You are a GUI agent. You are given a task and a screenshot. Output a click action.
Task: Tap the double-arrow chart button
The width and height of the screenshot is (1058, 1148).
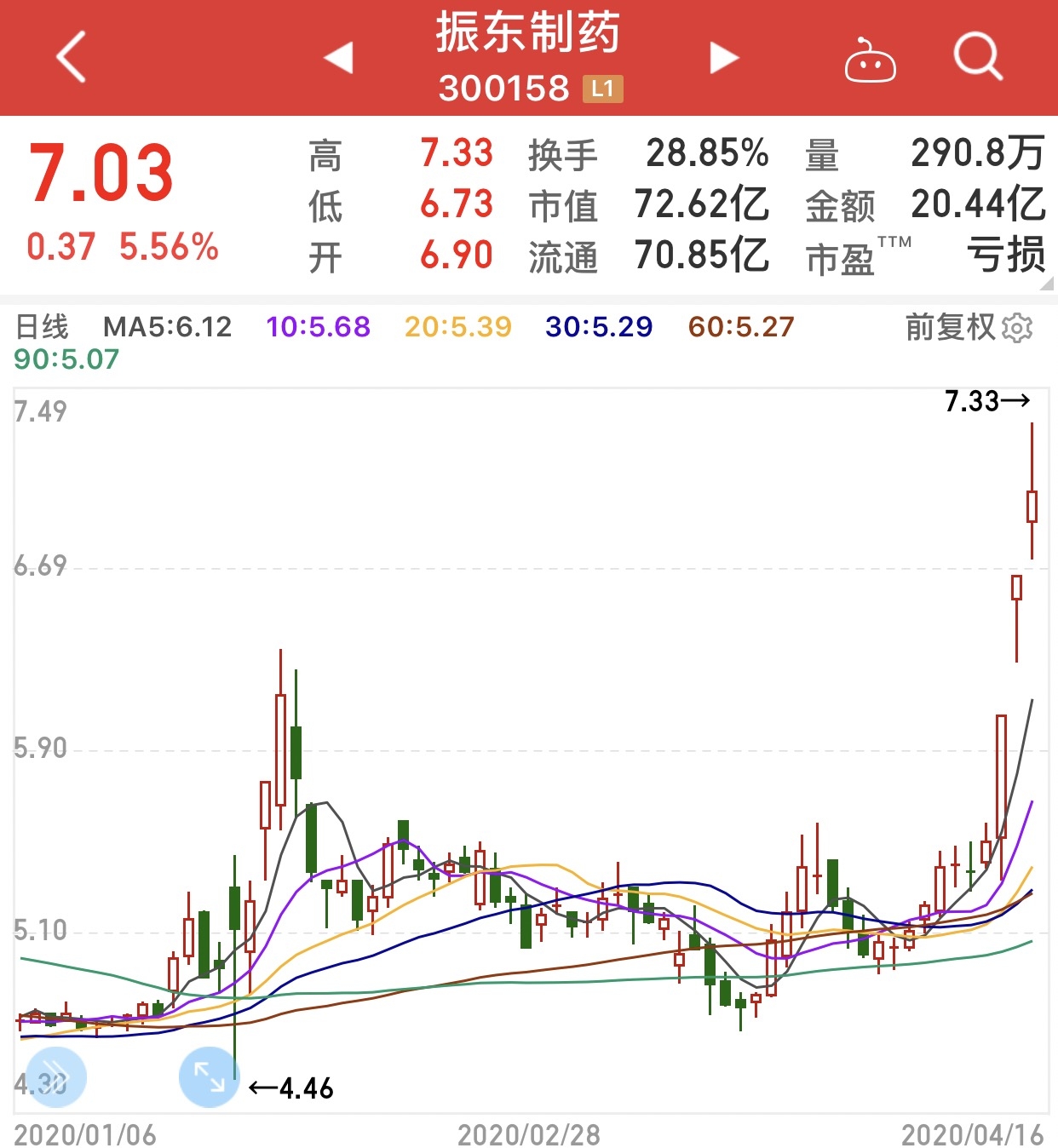pos(56,1077)
